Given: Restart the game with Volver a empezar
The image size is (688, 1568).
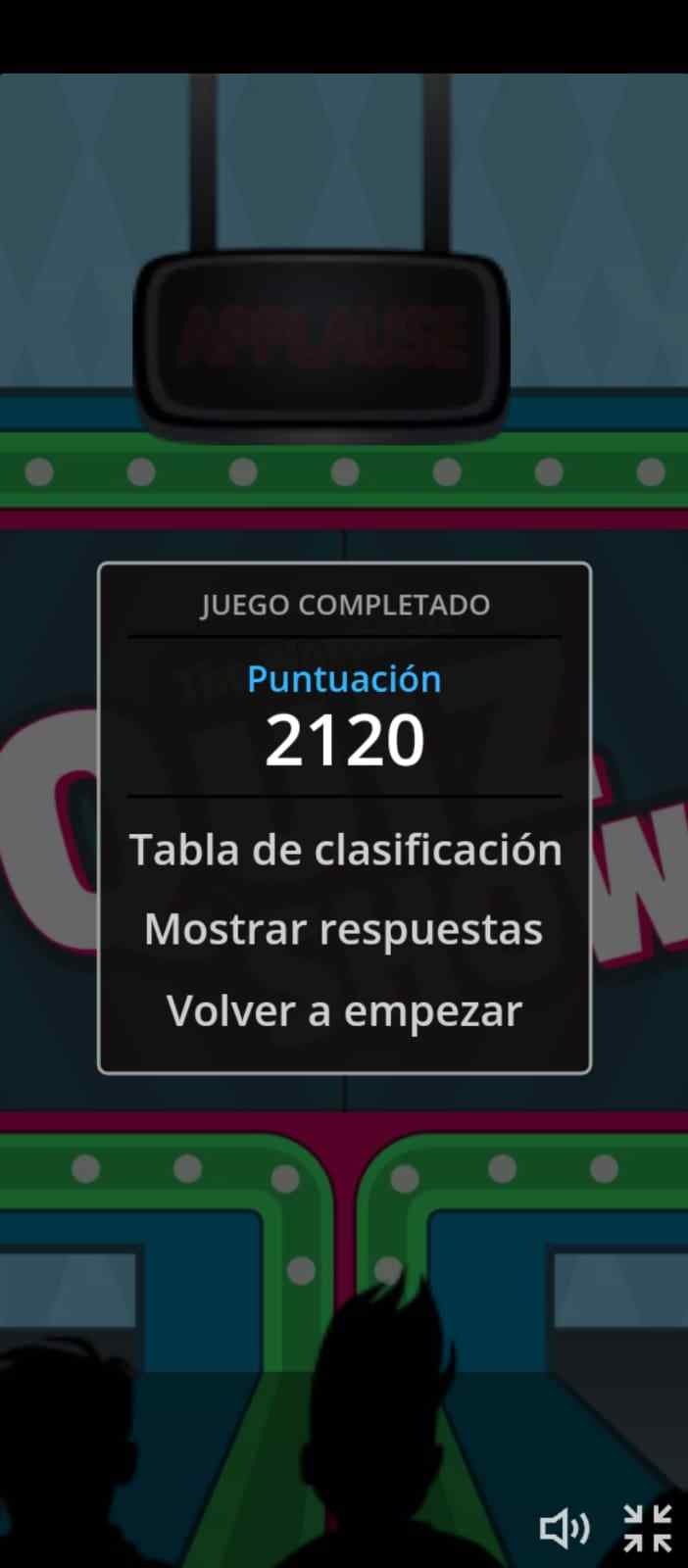Looking at the screenshot, I should tap(344, 1011).
